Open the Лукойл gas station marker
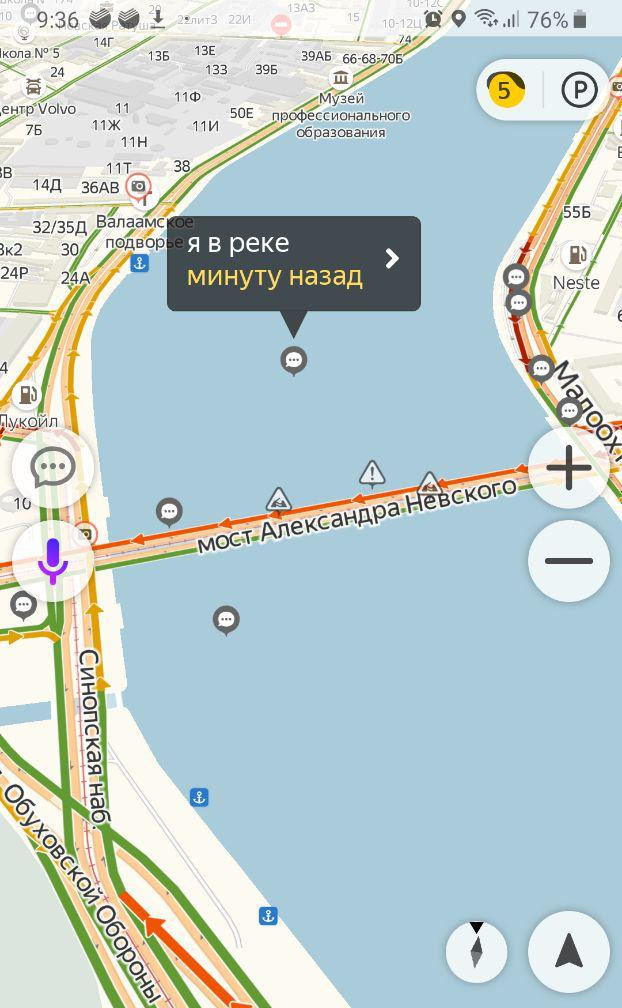This screenshot has width=622, height=1008. 28,396
